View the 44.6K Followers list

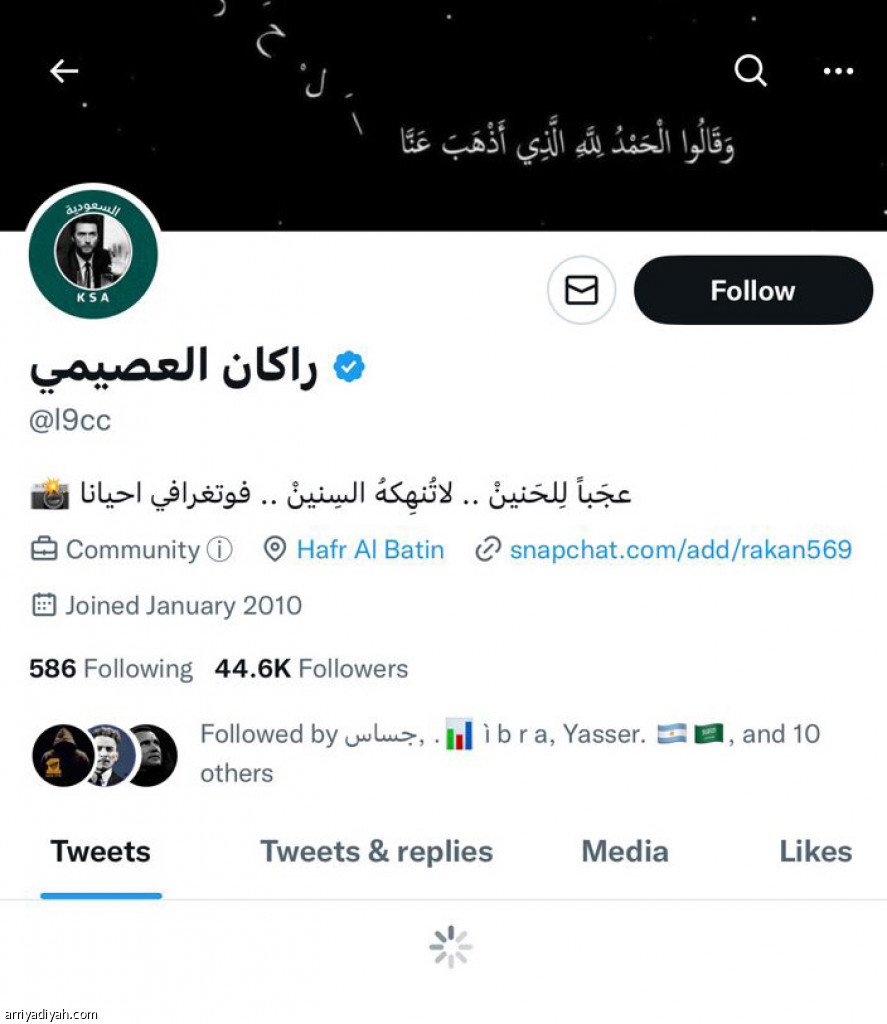pos(311,669)
